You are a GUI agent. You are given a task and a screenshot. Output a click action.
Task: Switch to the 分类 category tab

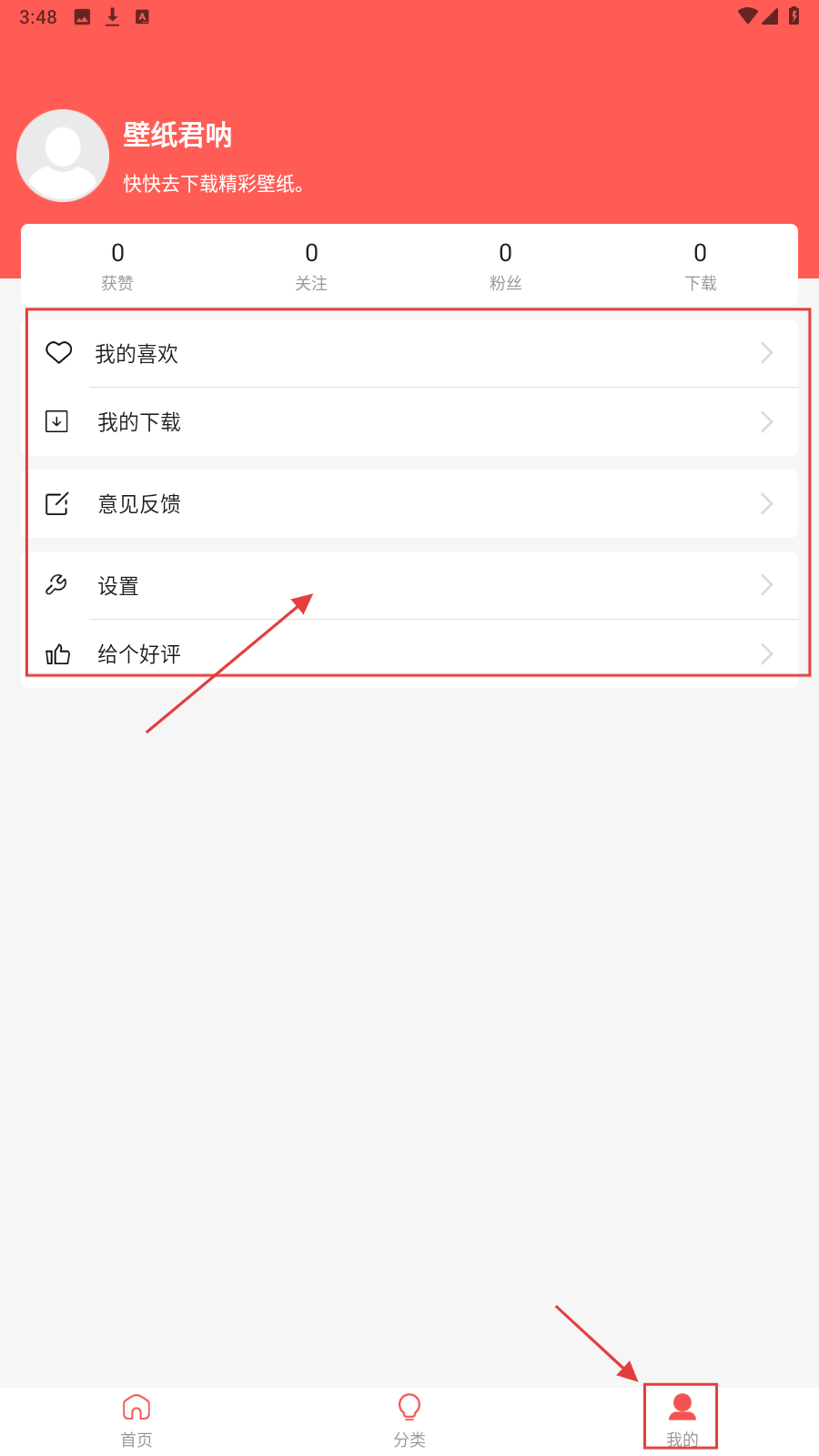tap(409, 1420)
